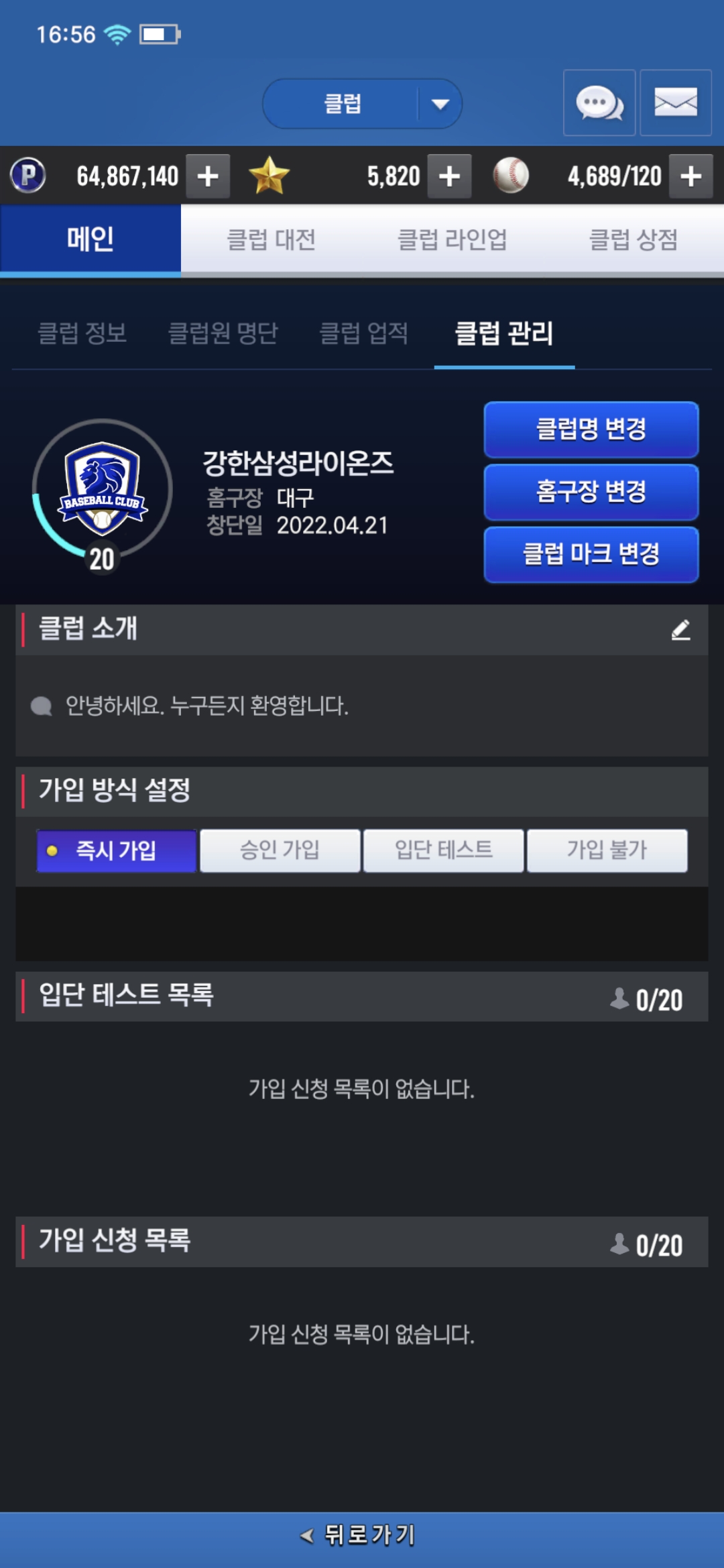Select 가입 불가 join method
Image resolution: width=724 pixels, height=1568 pixels.
(x=607, y=850)
